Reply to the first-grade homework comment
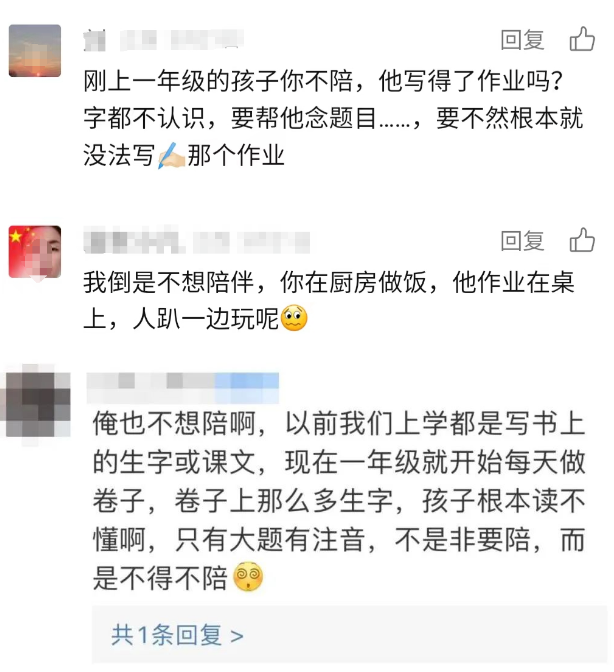Image resolution: width=614 pixels, height=672 pixels. 522,40
